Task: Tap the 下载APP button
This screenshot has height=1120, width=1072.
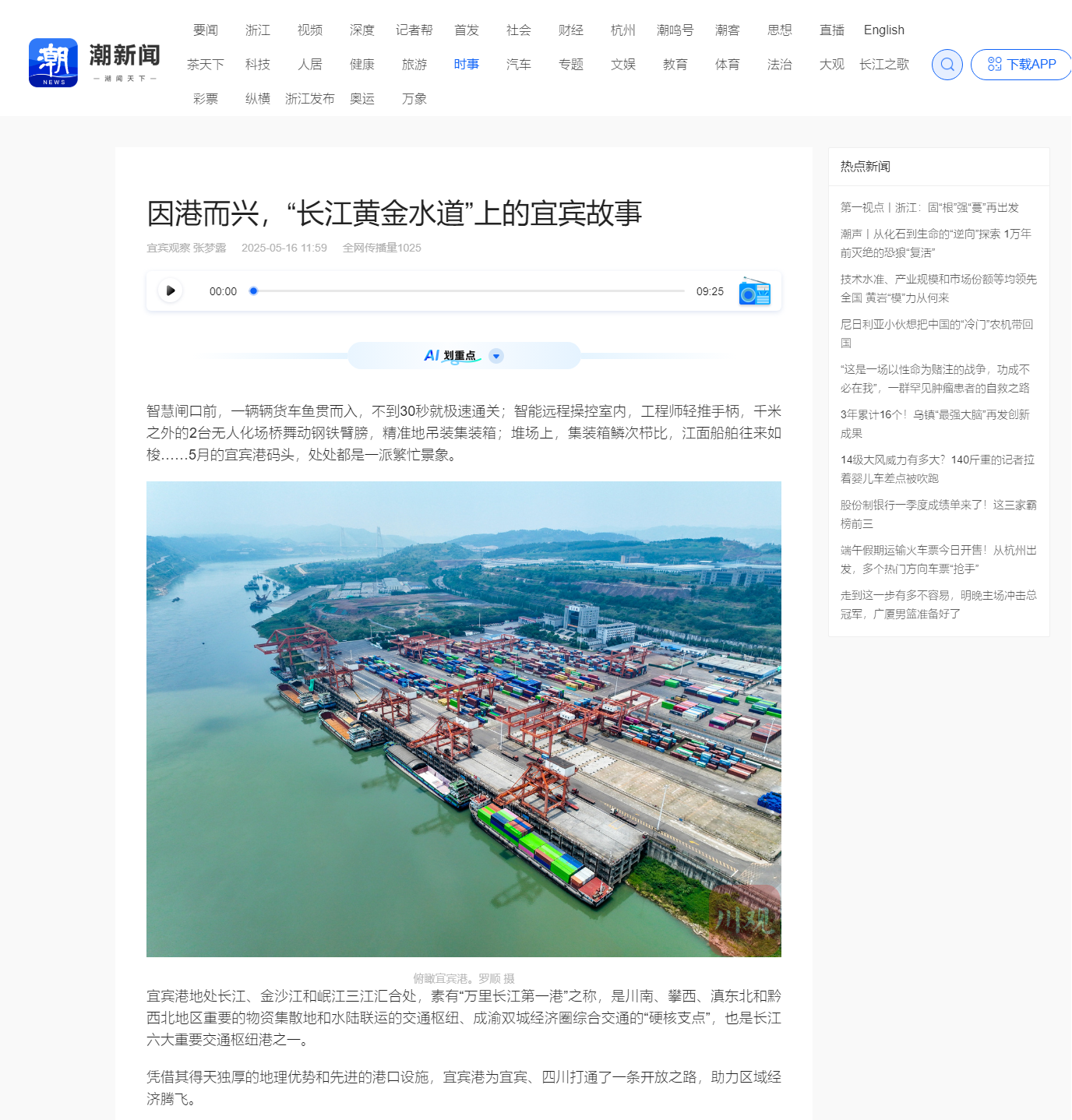Action: [x=1021, y=65]
